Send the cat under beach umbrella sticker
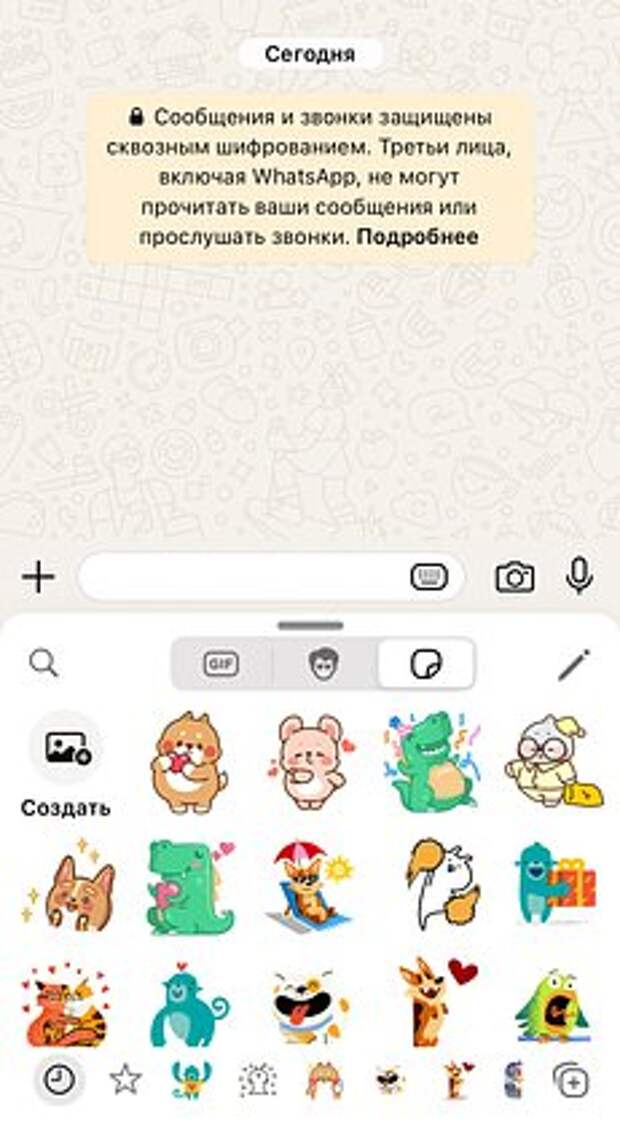The width and height of the screenshot is (620, 1127). [x=312, y=885]
